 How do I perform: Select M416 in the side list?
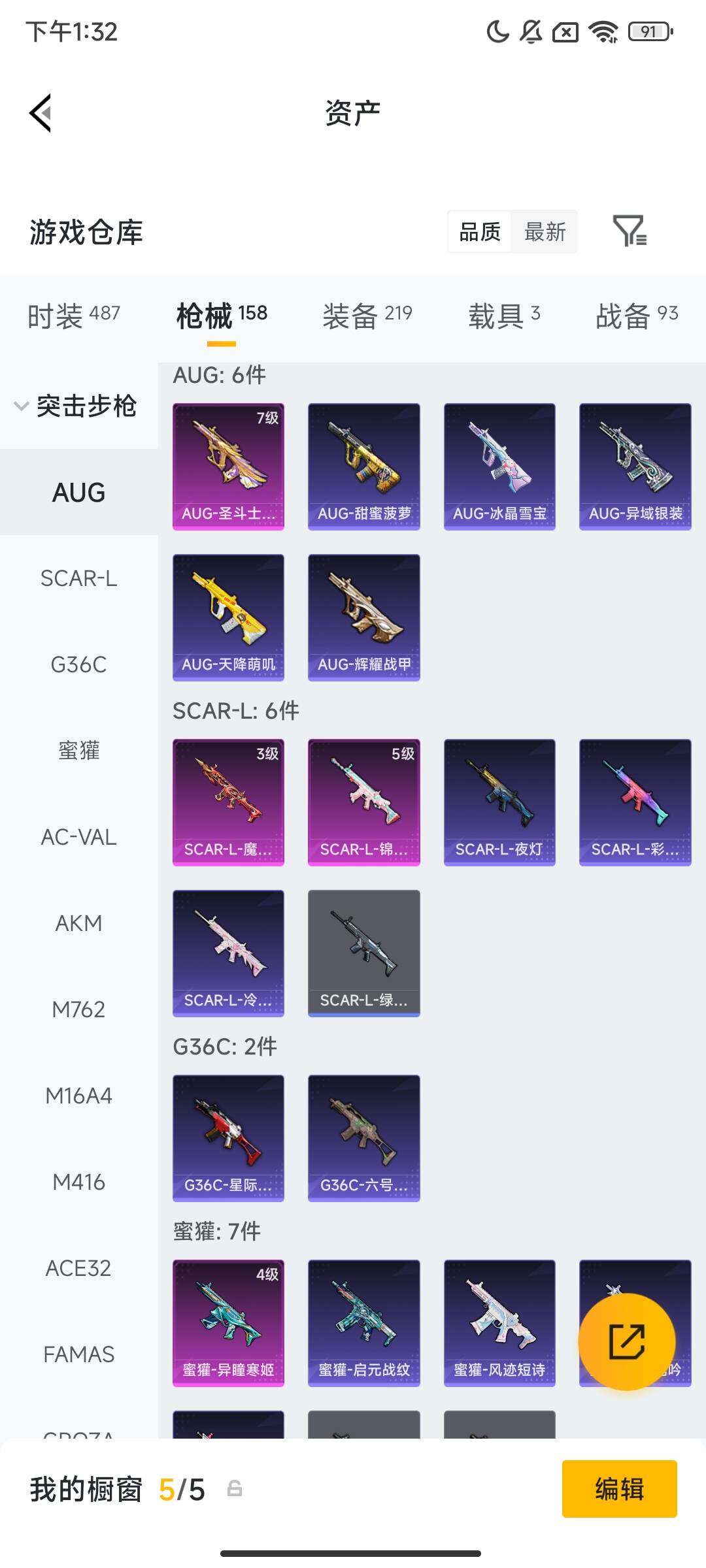[79, 1182]
